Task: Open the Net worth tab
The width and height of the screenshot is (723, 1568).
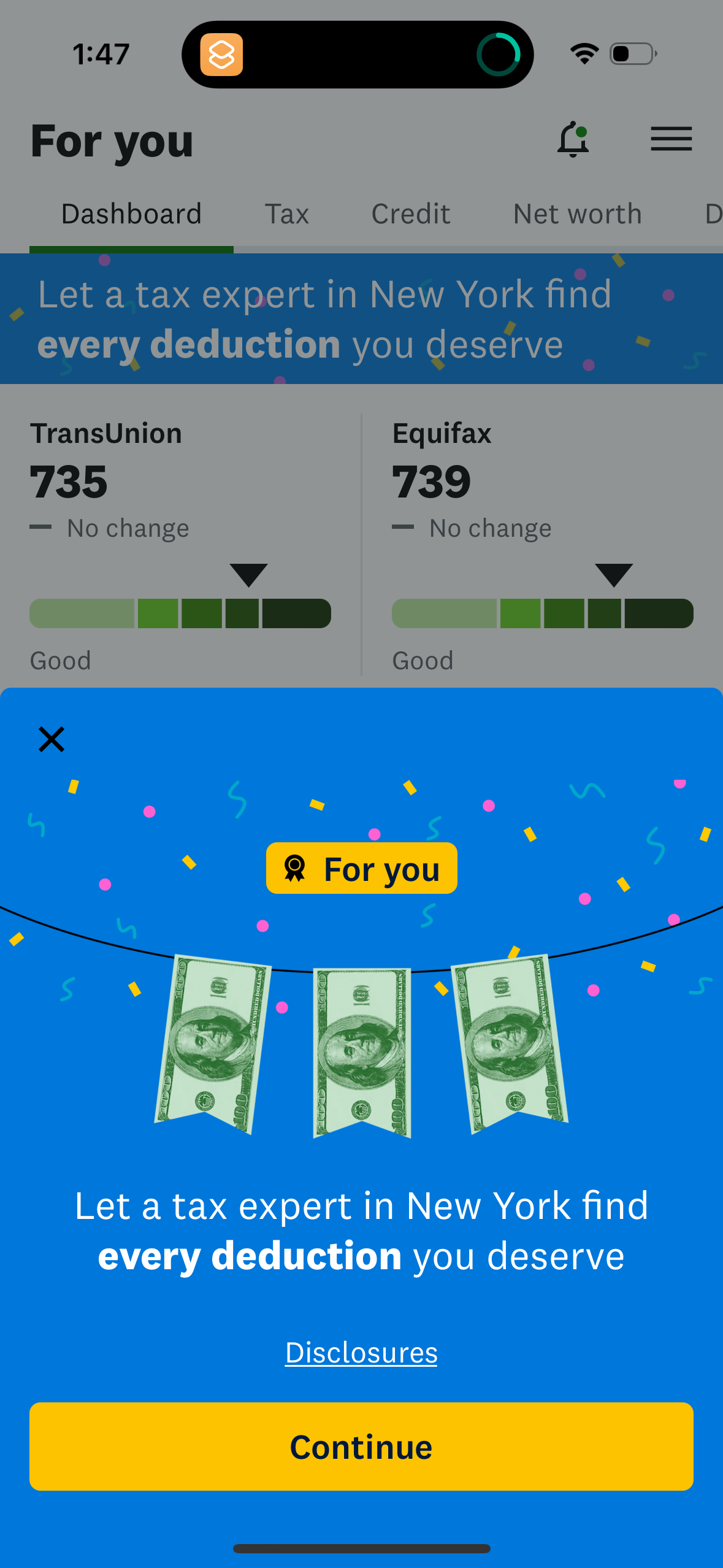Action: point(577,213)
